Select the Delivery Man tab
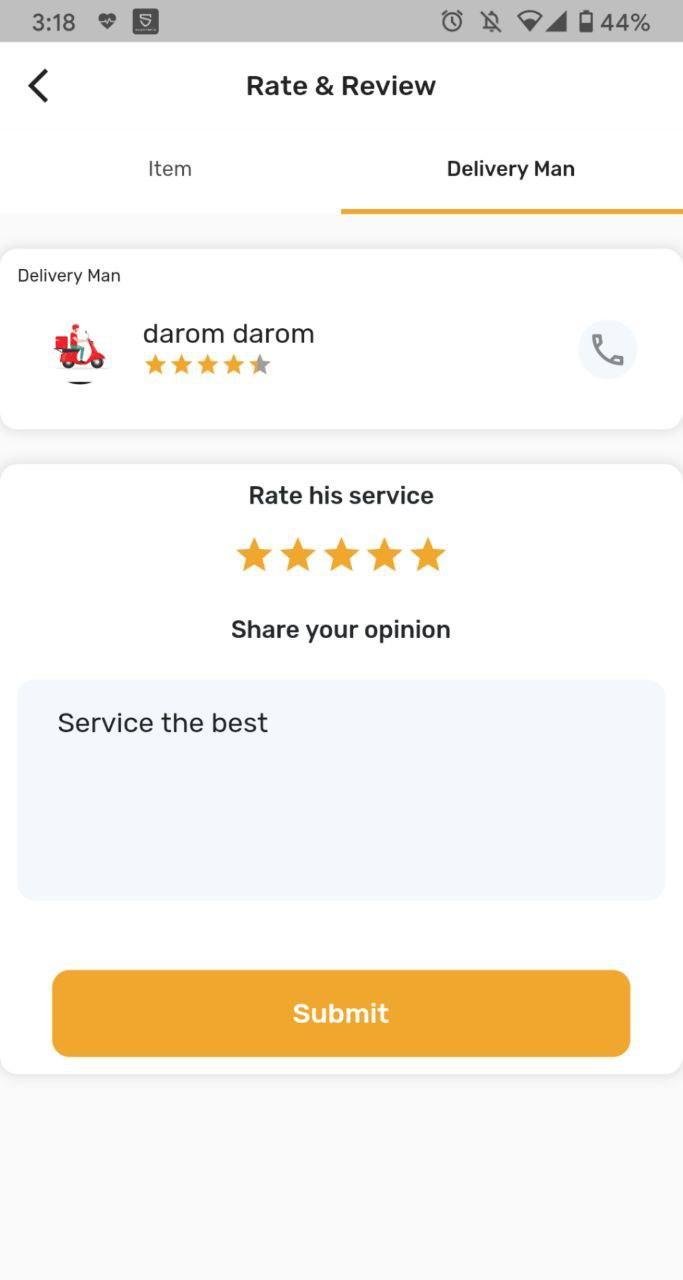The height and width of the screenshot is (1280, 683). pyautogui.click(x=511, y=169)
